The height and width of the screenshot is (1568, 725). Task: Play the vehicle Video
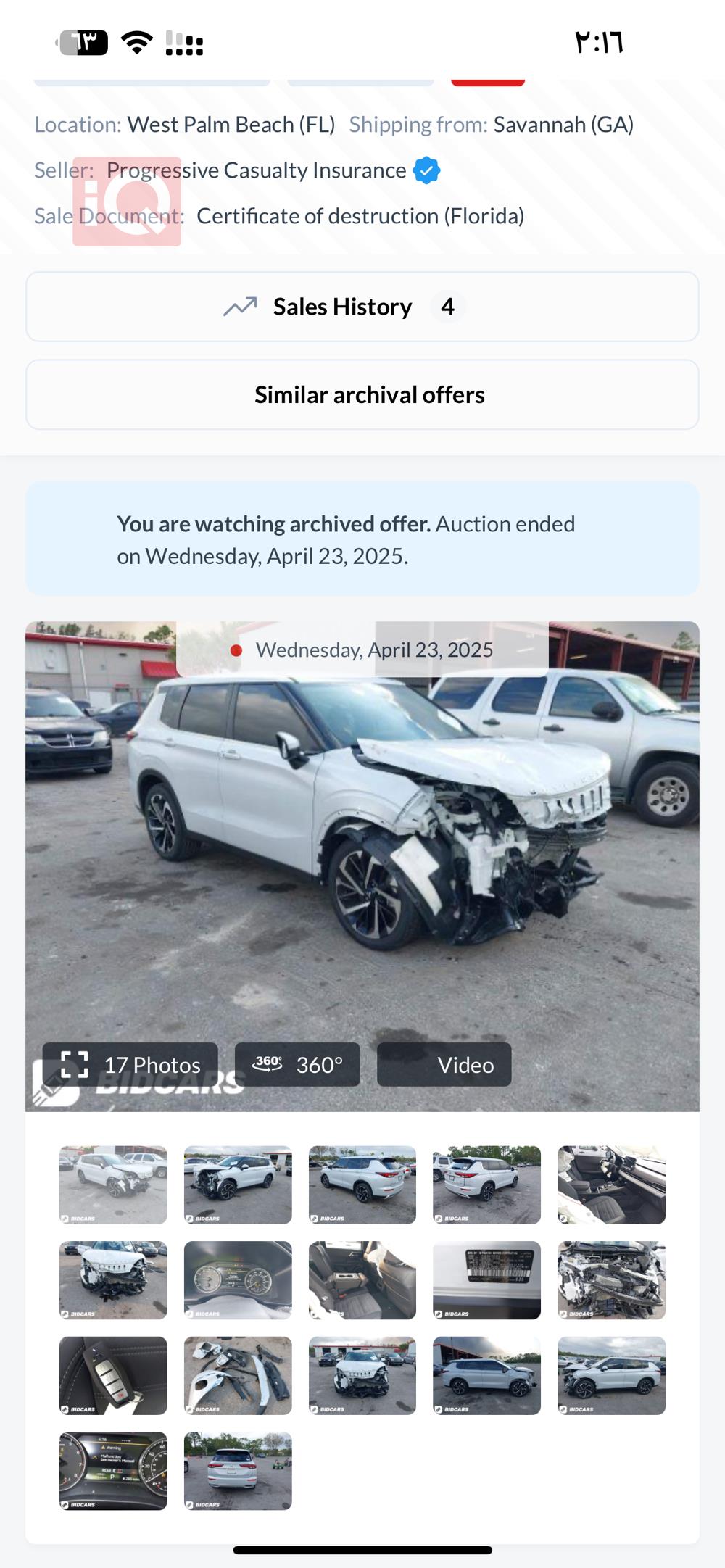pyautogui.click(x=444, y=1064)
